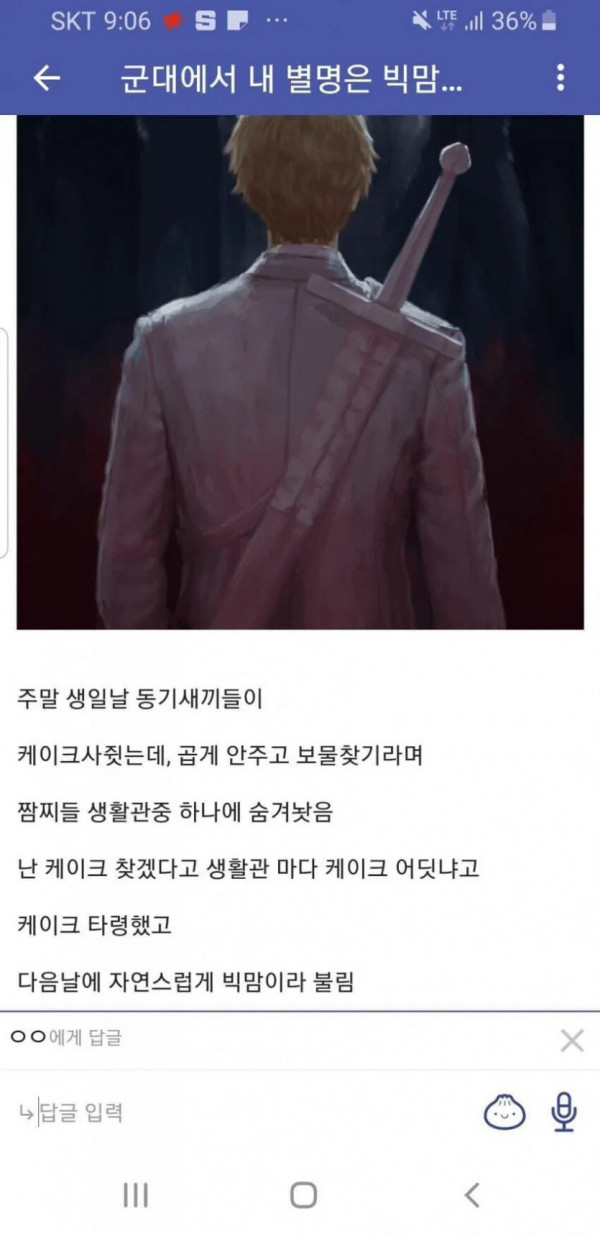The image size is (600, 1234).
Task: Open recent apps from navigation bar
Action: click(x=135, y=1194)
